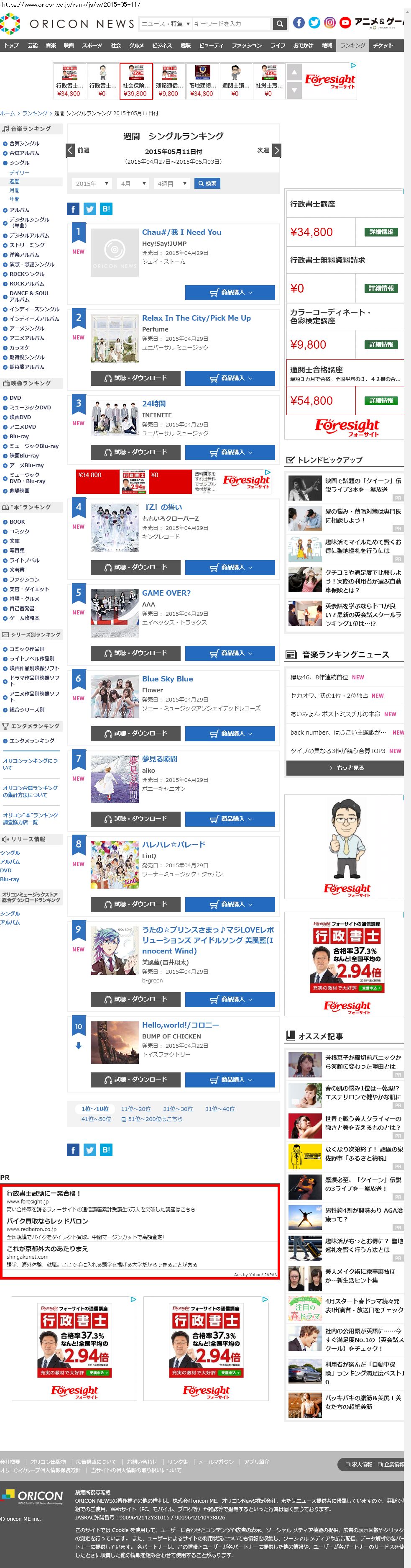Select コミック in the book ranking sidebar
The width and height of the screenshot is (411, 1568).
point(20,532)
